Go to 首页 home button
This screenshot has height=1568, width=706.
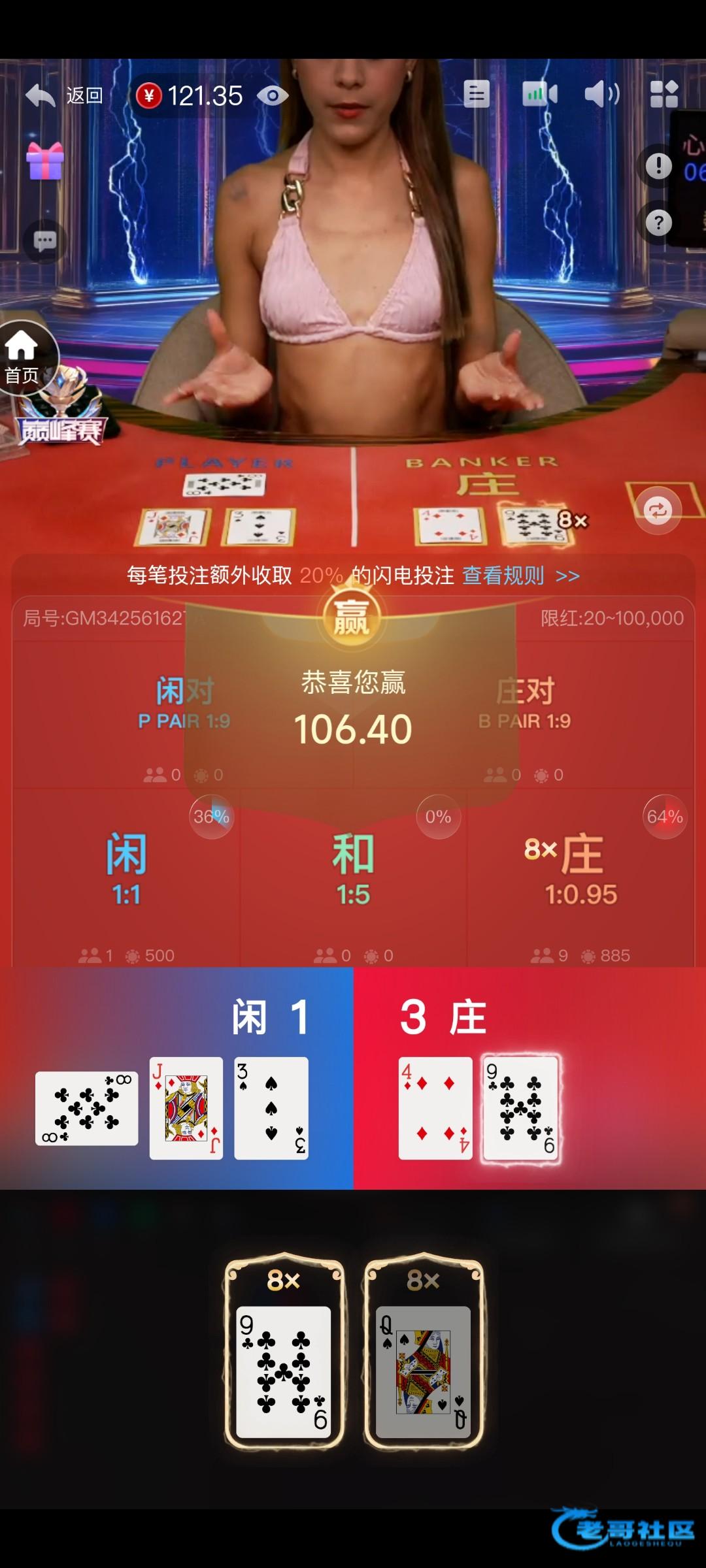tap(23, 357)
